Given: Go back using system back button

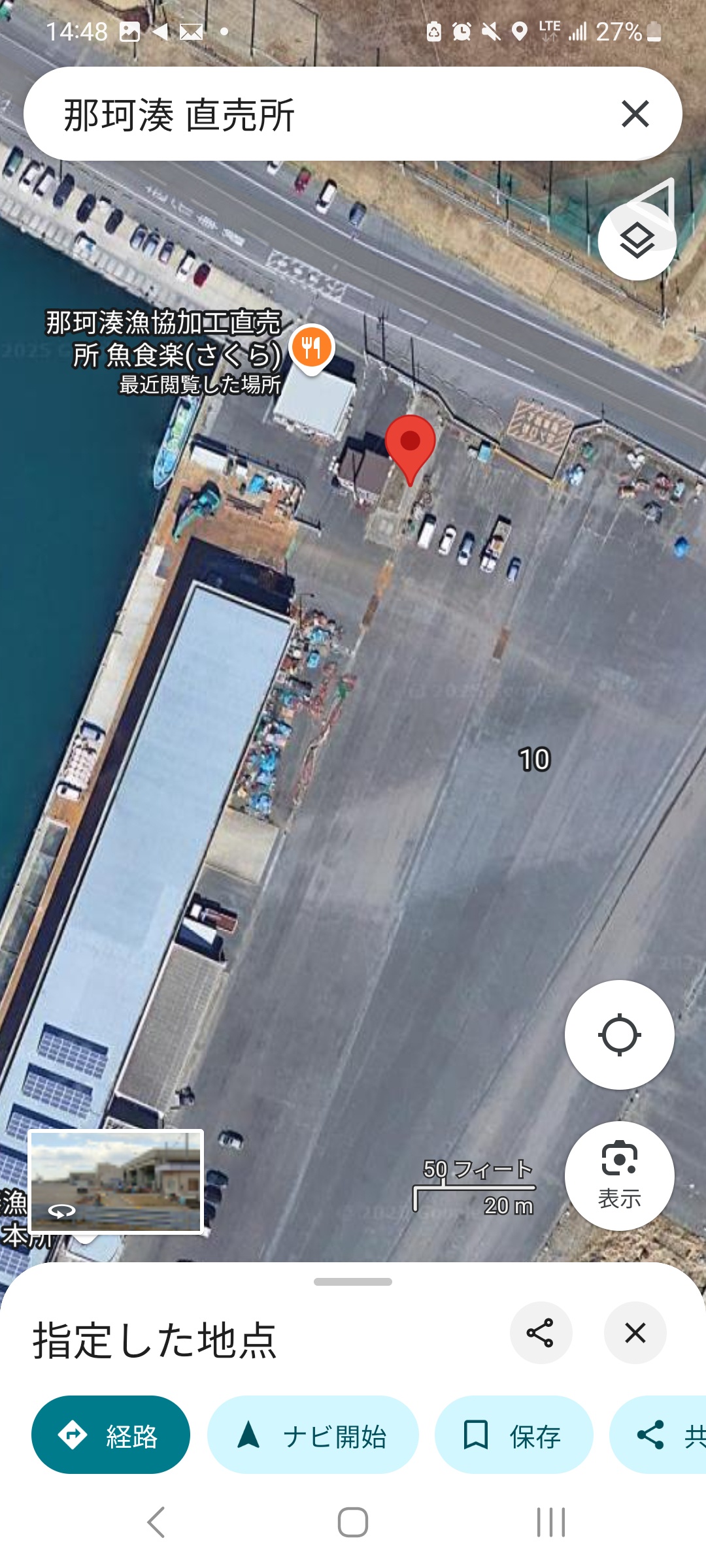Looking at the screenshot, I should click(156, 1523).
